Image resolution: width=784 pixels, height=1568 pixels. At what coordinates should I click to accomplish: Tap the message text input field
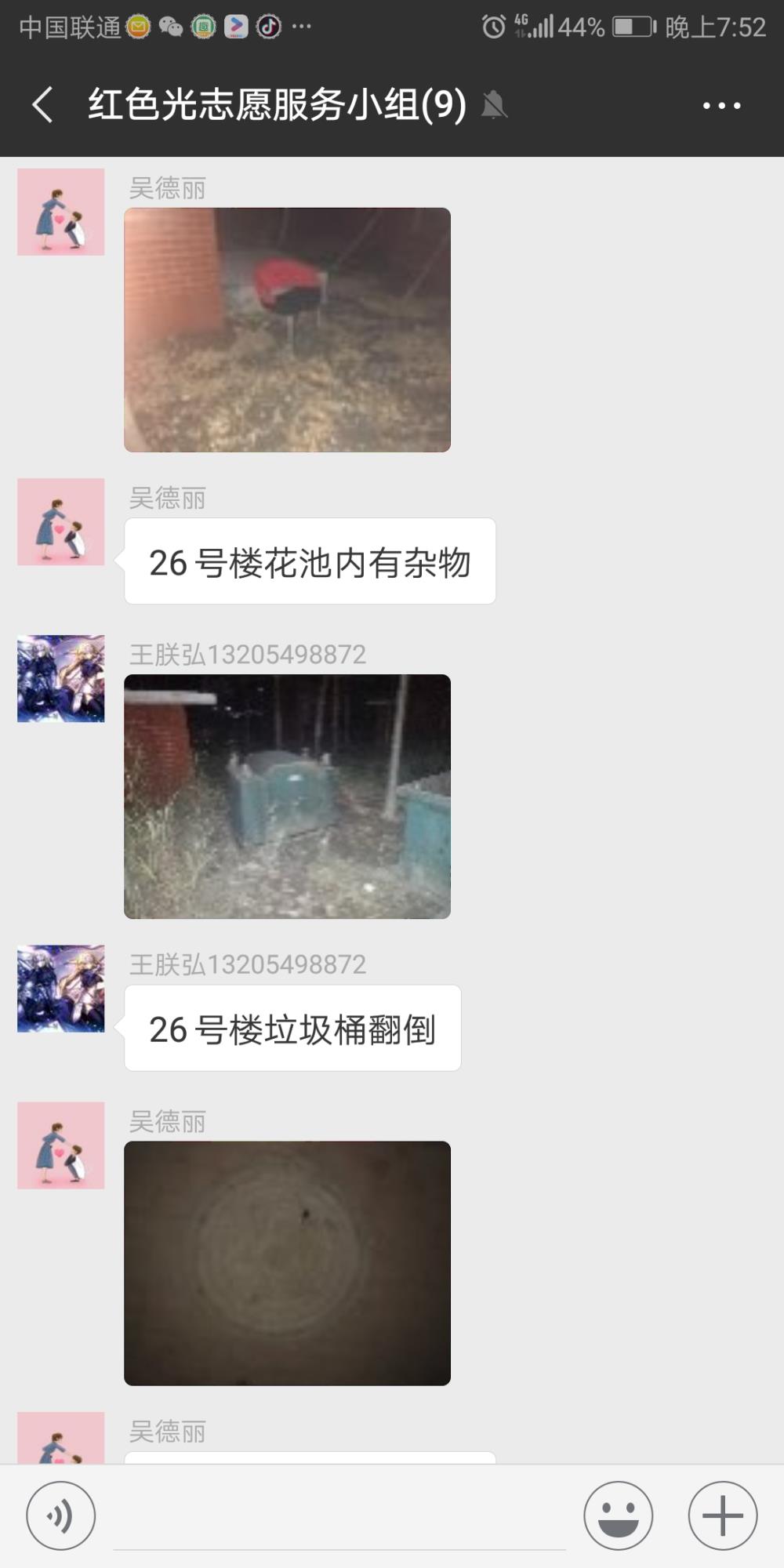[x=339, y=1517]
